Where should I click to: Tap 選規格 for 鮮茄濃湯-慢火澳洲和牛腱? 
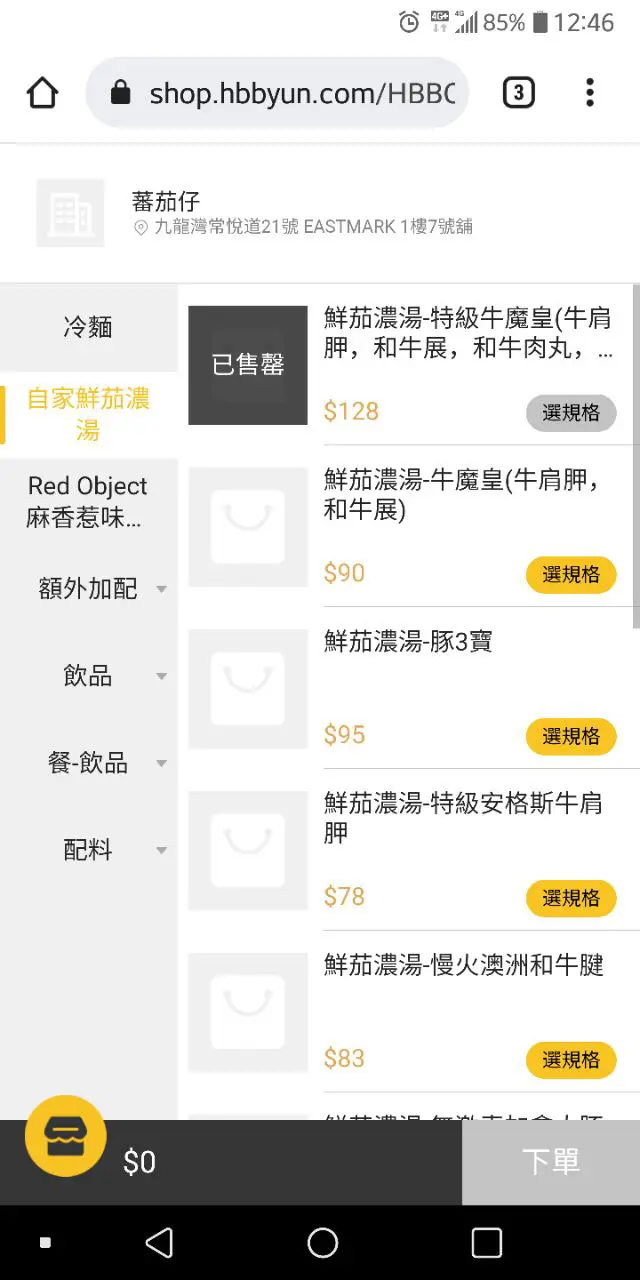(571, 1060)
